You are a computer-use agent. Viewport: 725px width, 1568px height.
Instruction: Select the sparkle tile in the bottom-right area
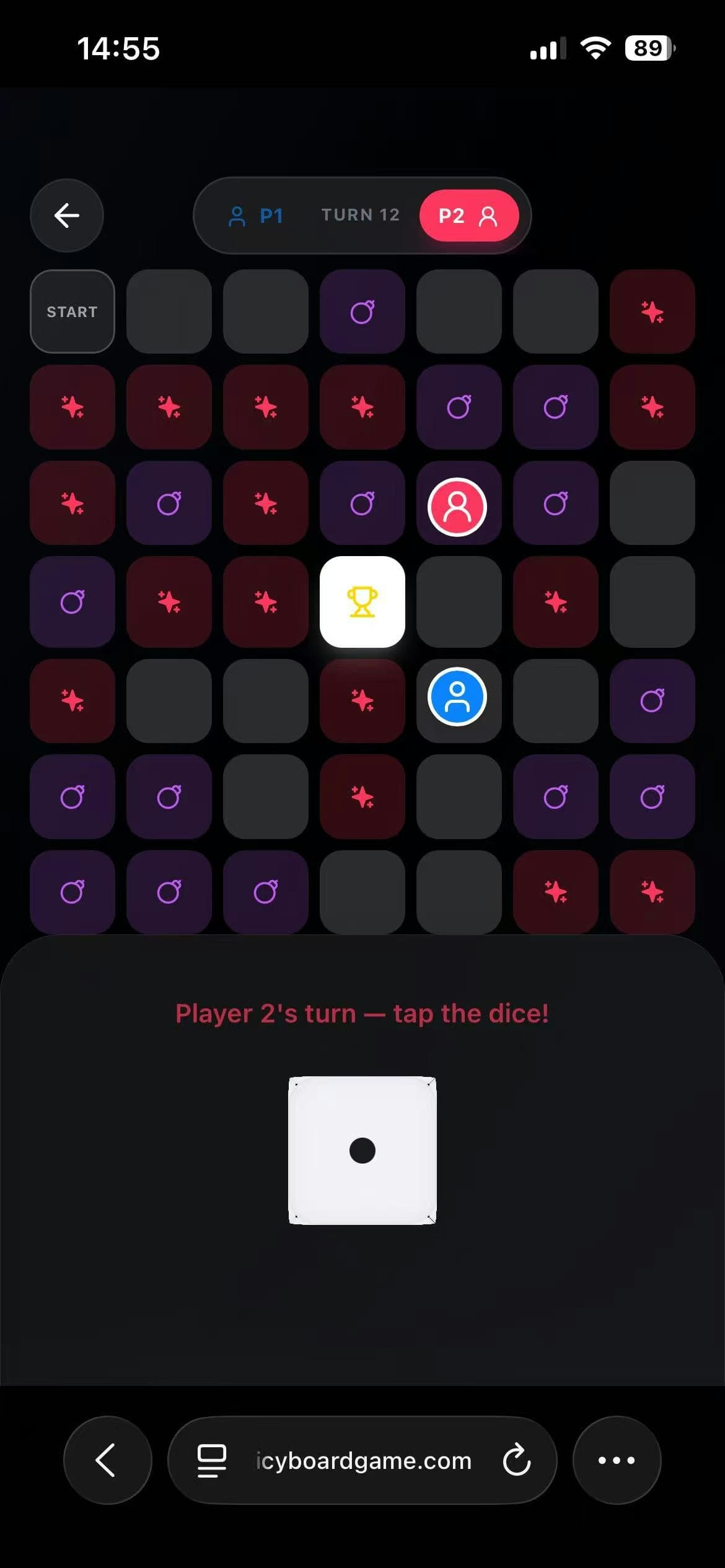tap(652, 892)
